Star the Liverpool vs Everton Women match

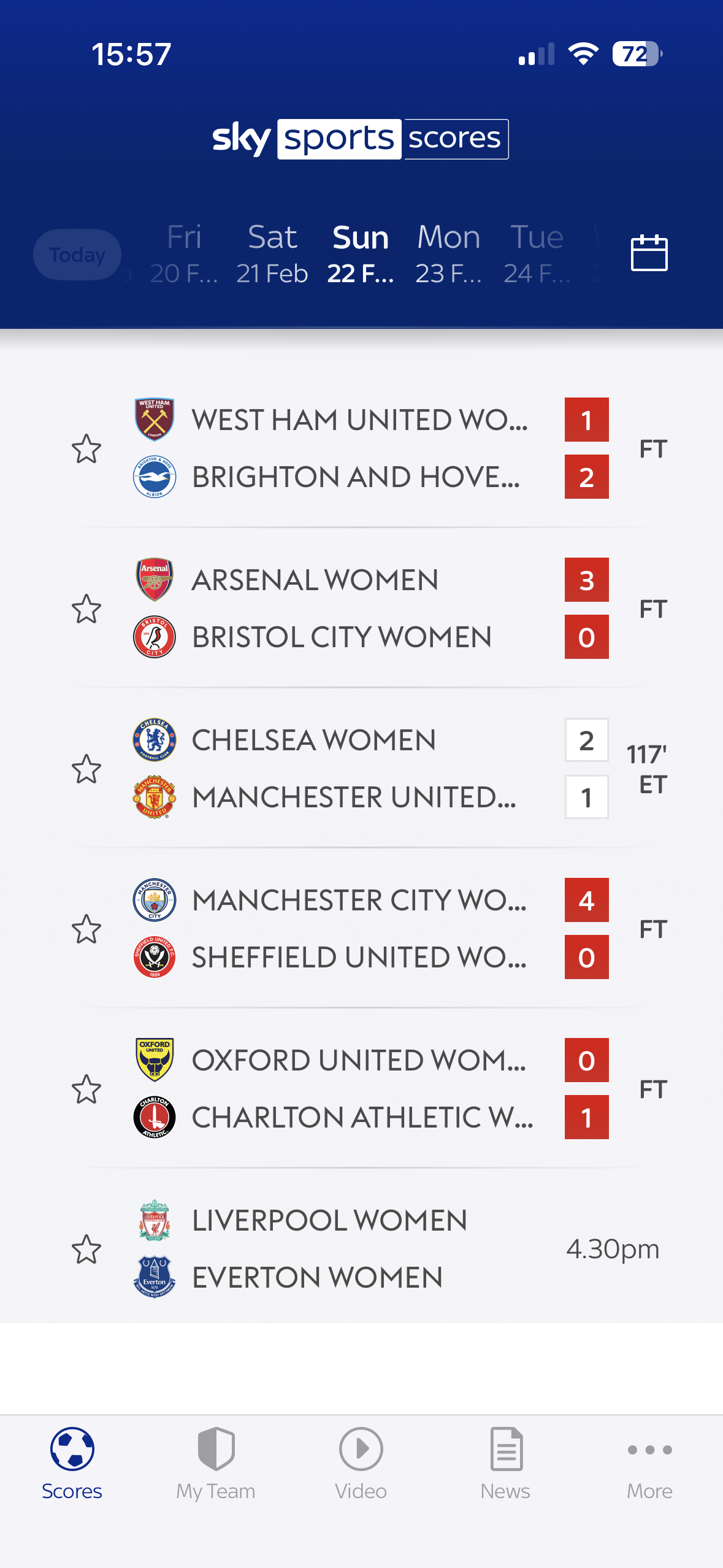(x=86, y=1250)
